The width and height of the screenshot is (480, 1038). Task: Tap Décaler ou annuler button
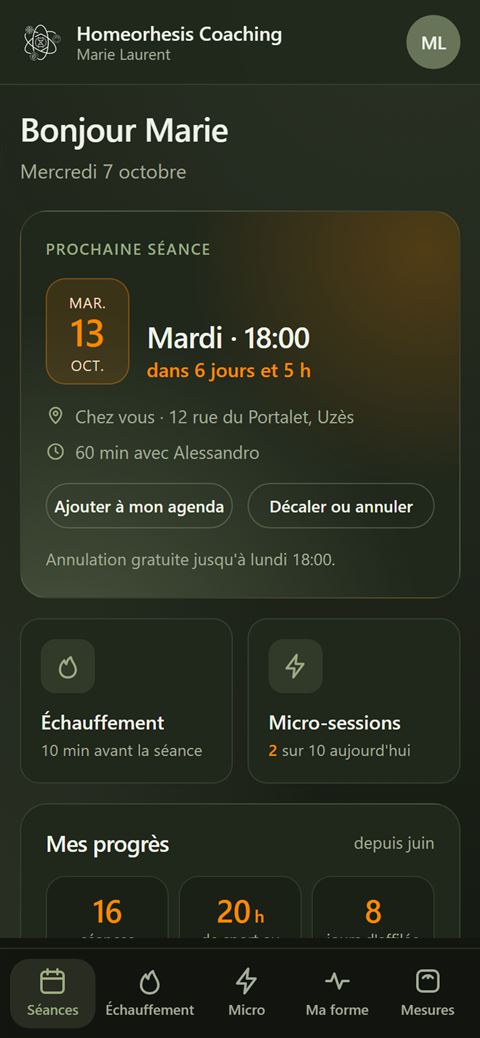pos(341,506)
